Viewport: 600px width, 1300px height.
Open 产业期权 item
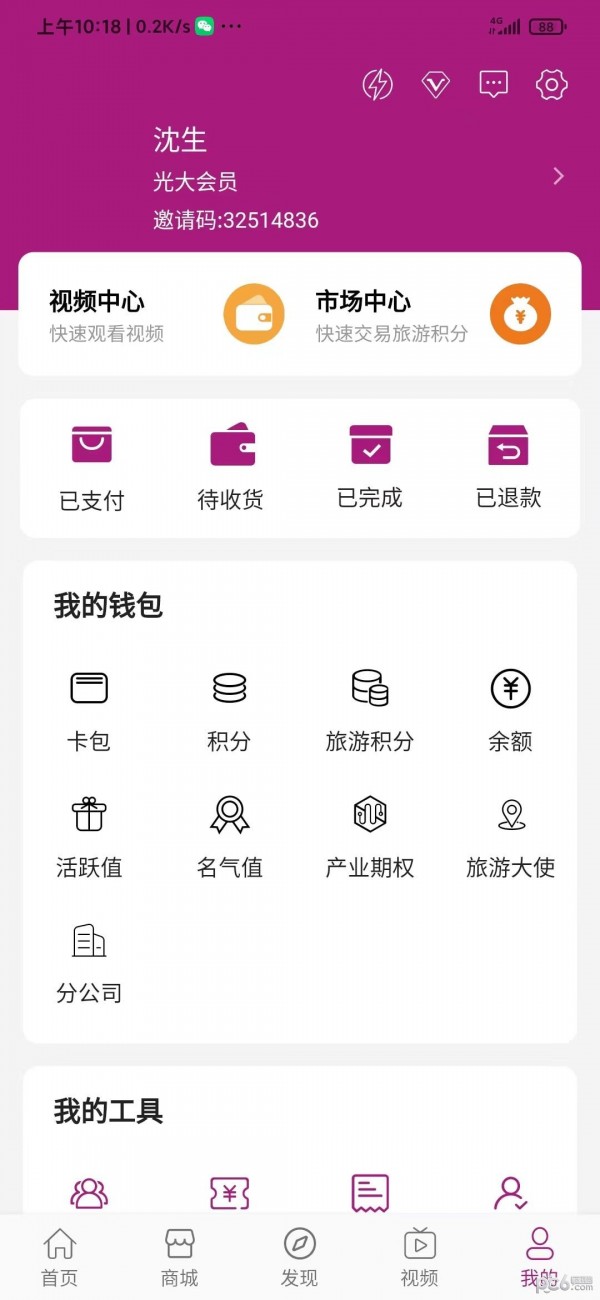[370, 837]
